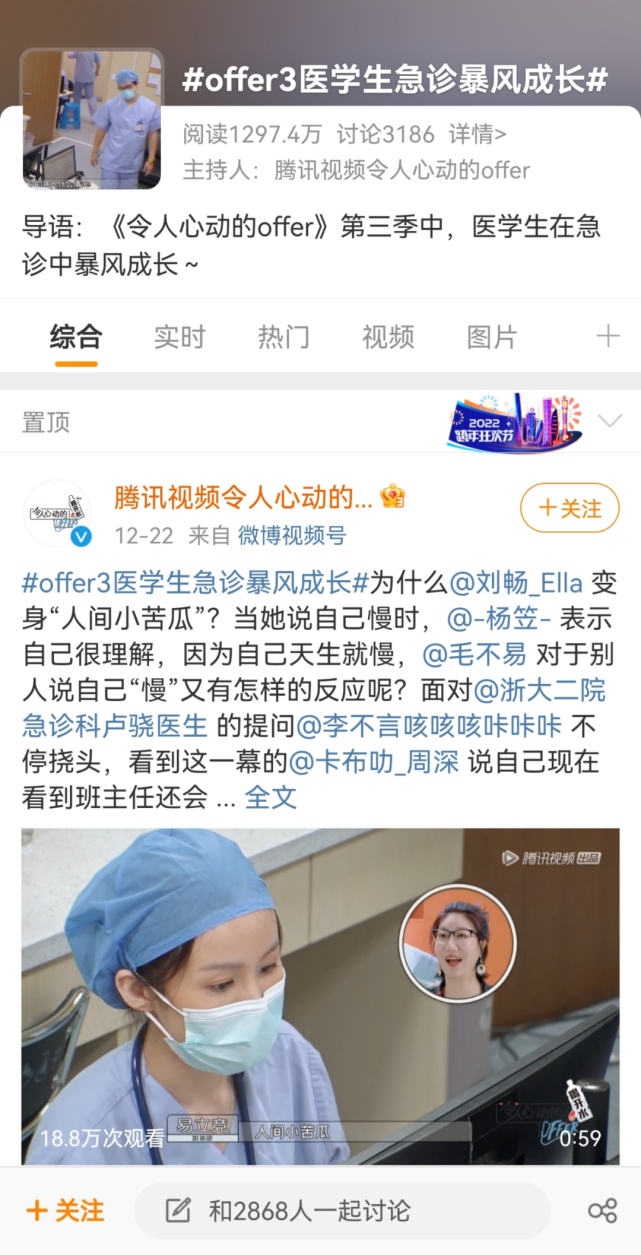The height and width of the screenshot is (1255, 641).
Task: Switch to the 图片 tab
Action: coord(492,336)
